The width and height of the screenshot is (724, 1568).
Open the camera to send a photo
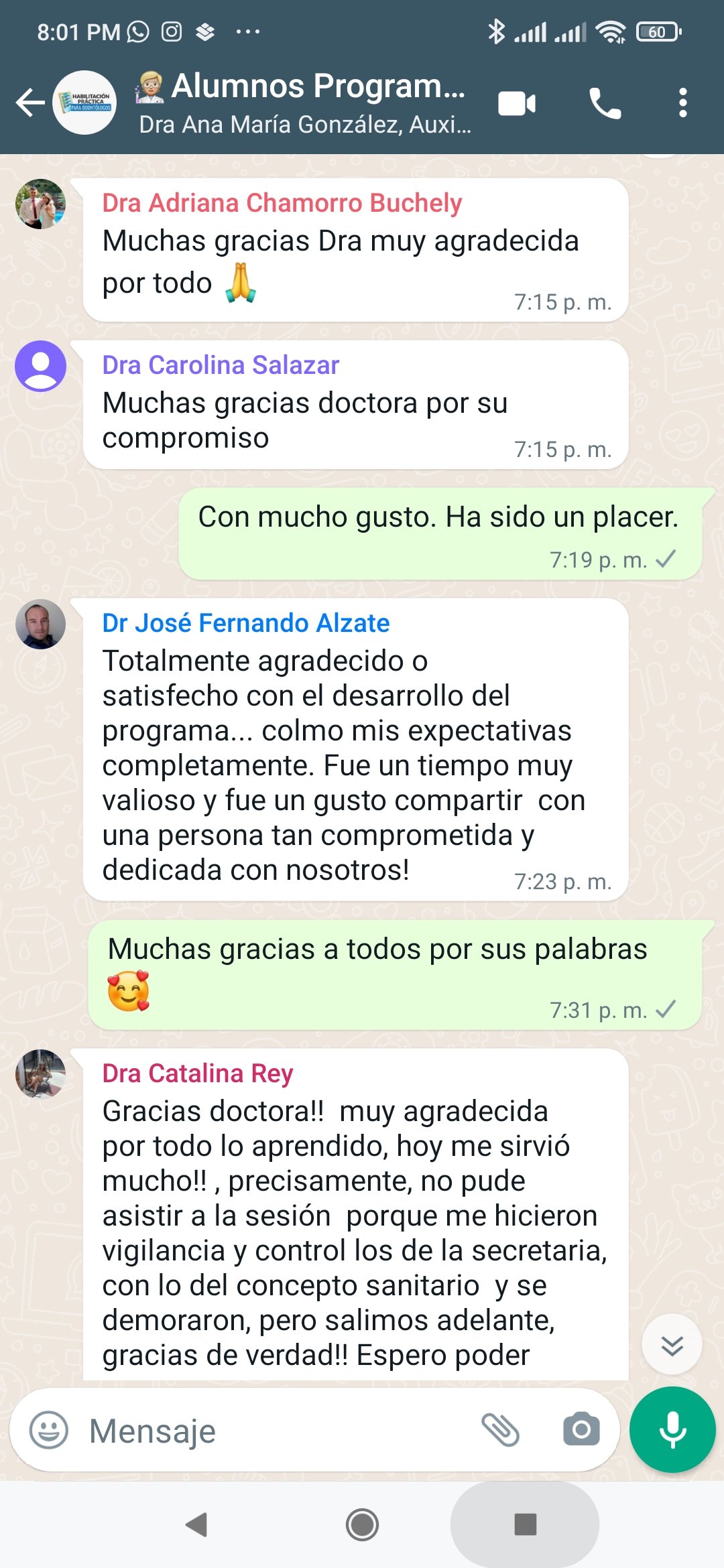(581, 1430)
